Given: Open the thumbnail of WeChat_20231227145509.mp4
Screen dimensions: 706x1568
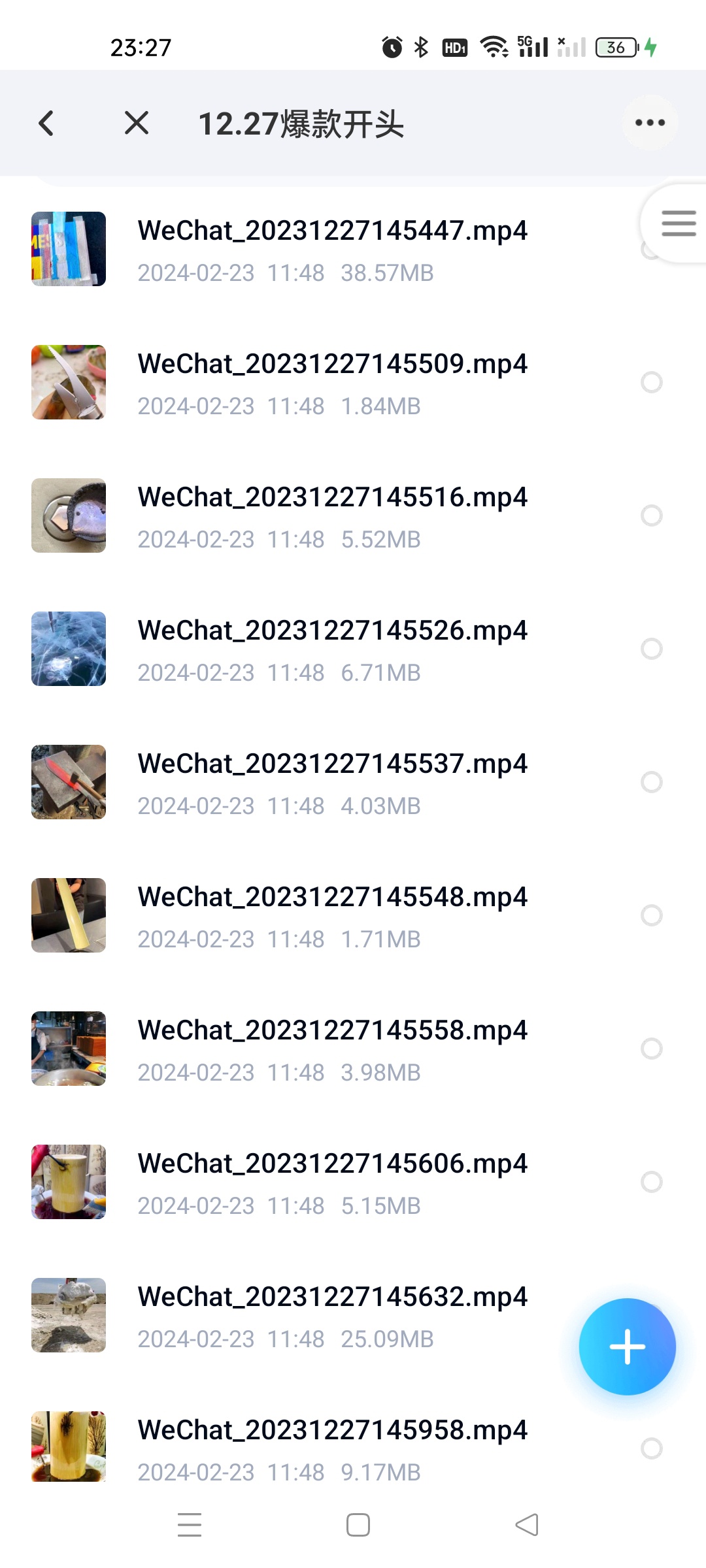Looking at the screenshot, I should point(69,382).
